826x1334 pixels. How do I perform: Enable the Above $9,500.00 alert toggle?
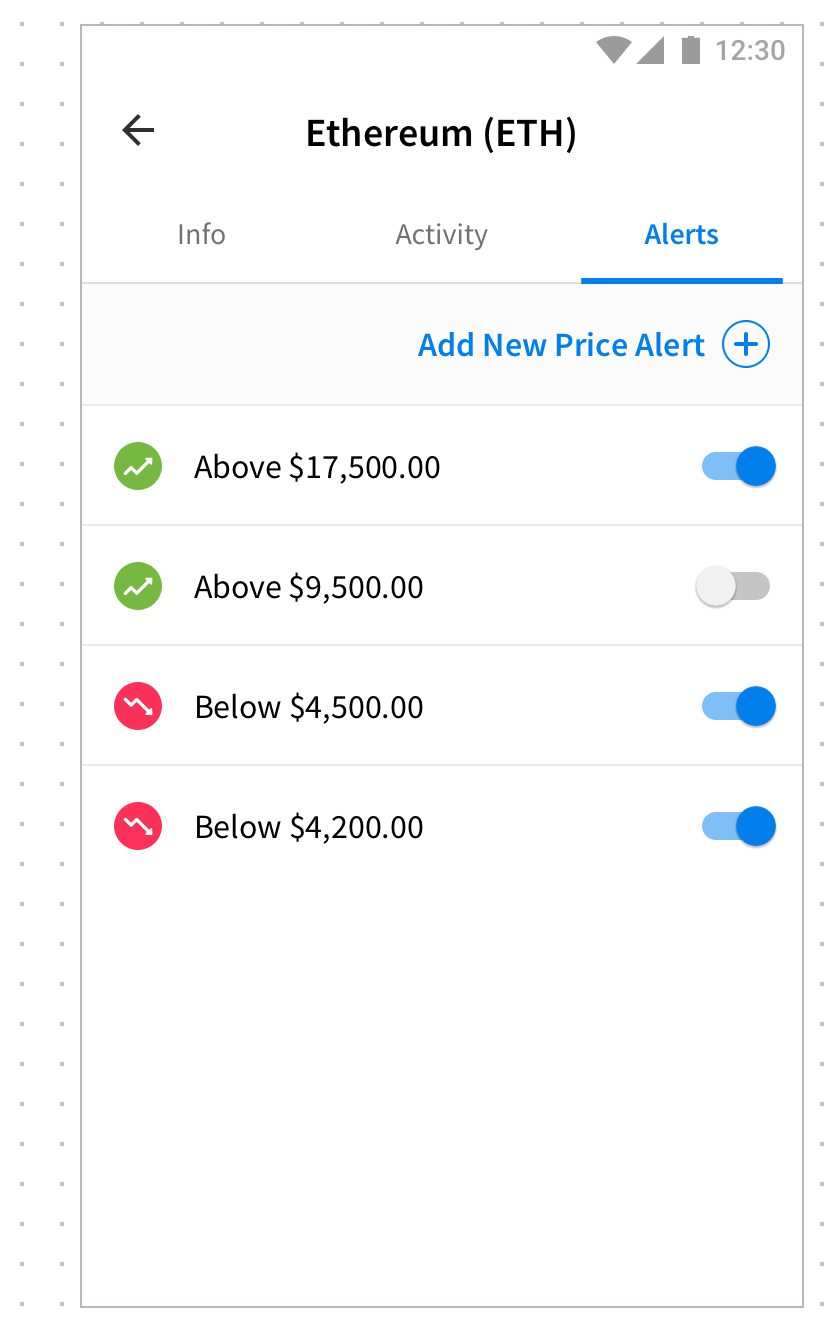tap(733, 586)
